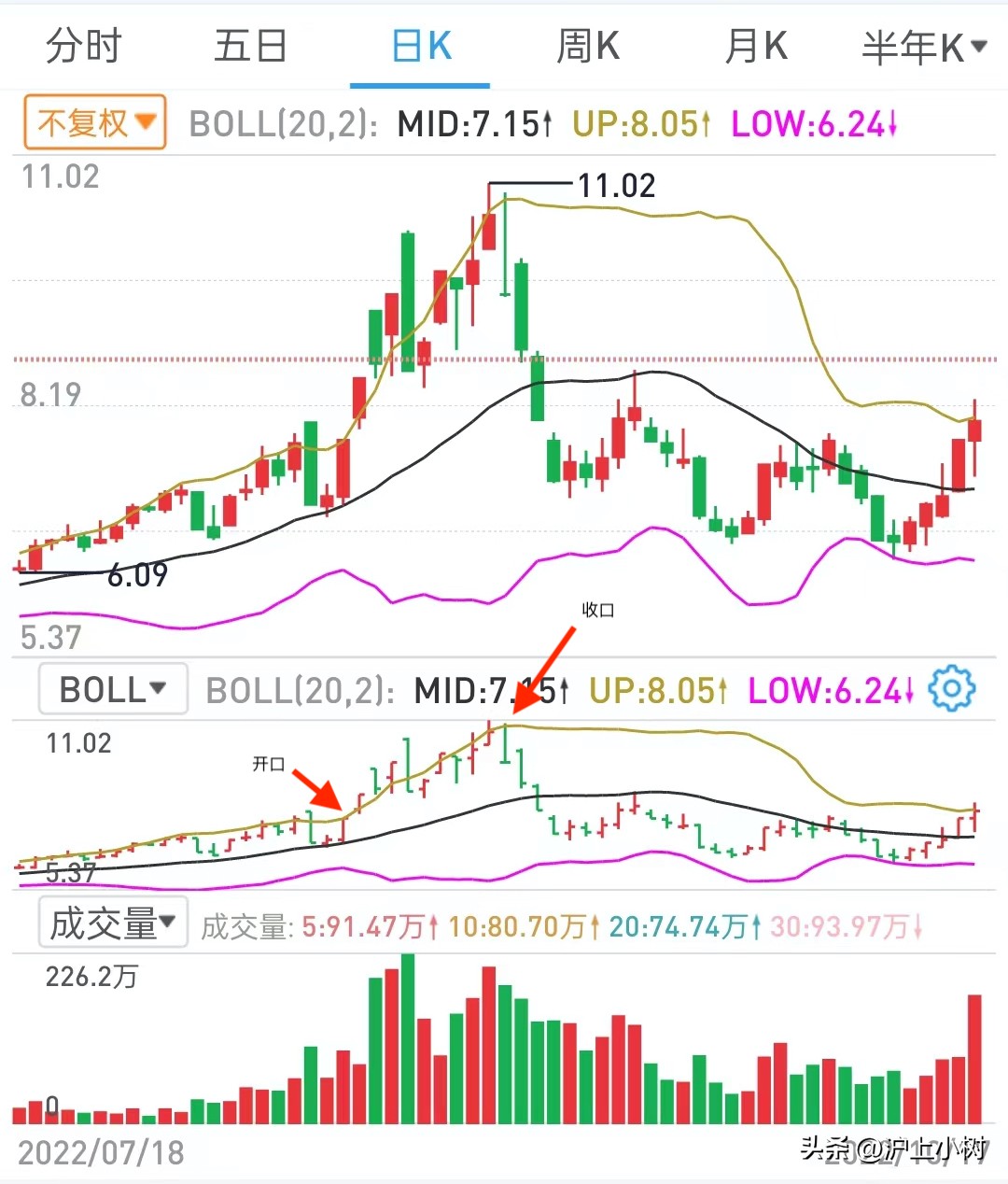Click the up arrow beside UP:8.05

(704, 123)
